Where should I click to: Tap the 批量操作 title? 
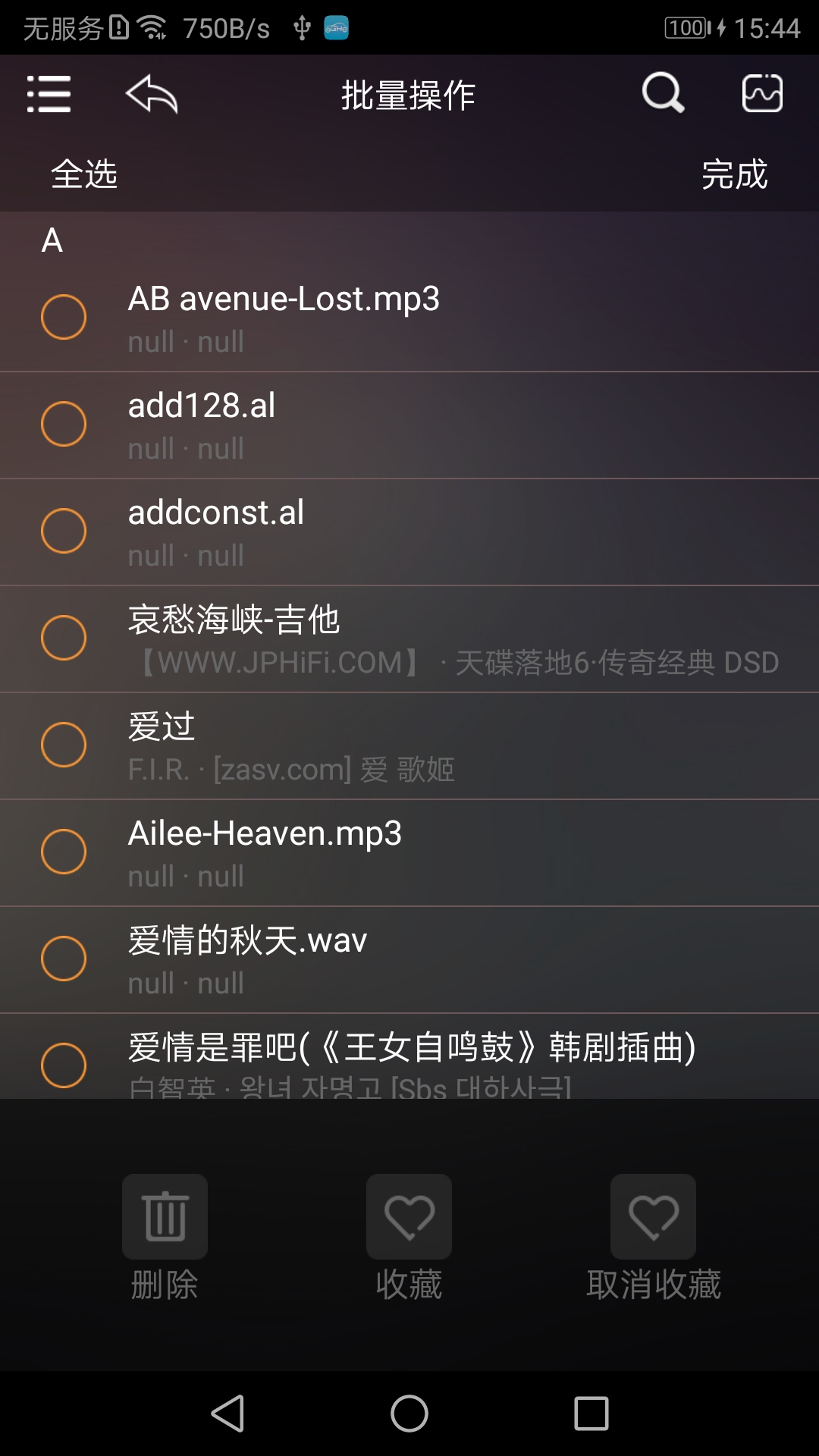pos(409,95)
